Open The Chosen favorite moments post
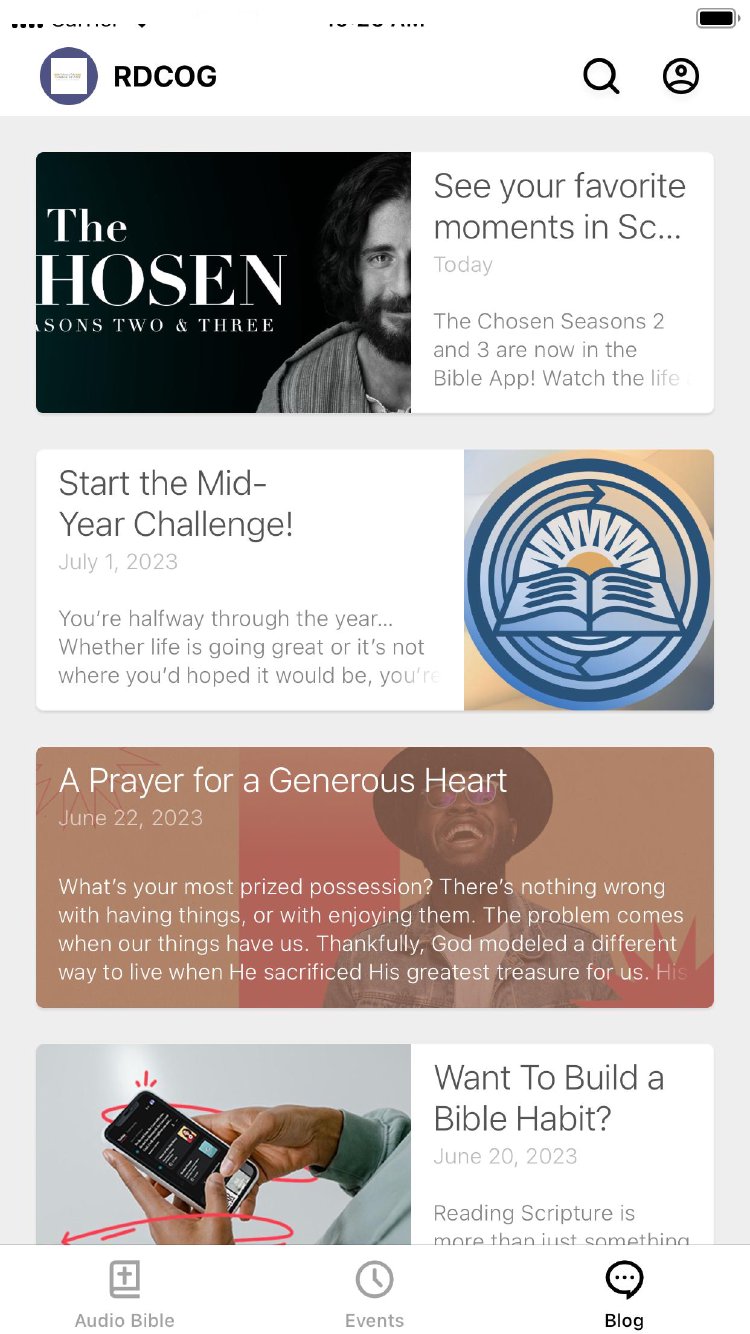The width and height of the screenshot is (750, 1334). (374, 282)
